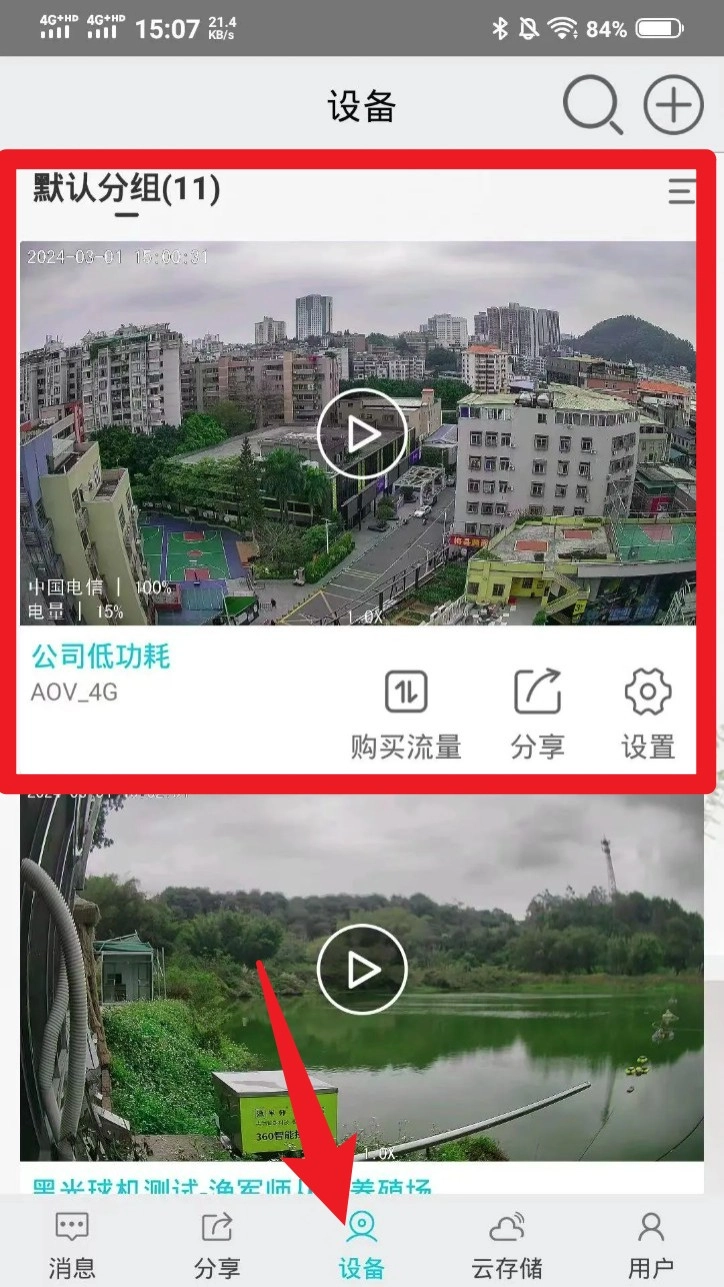Open the device search icon
This screenshot has width=724, height=1287.
592,104
